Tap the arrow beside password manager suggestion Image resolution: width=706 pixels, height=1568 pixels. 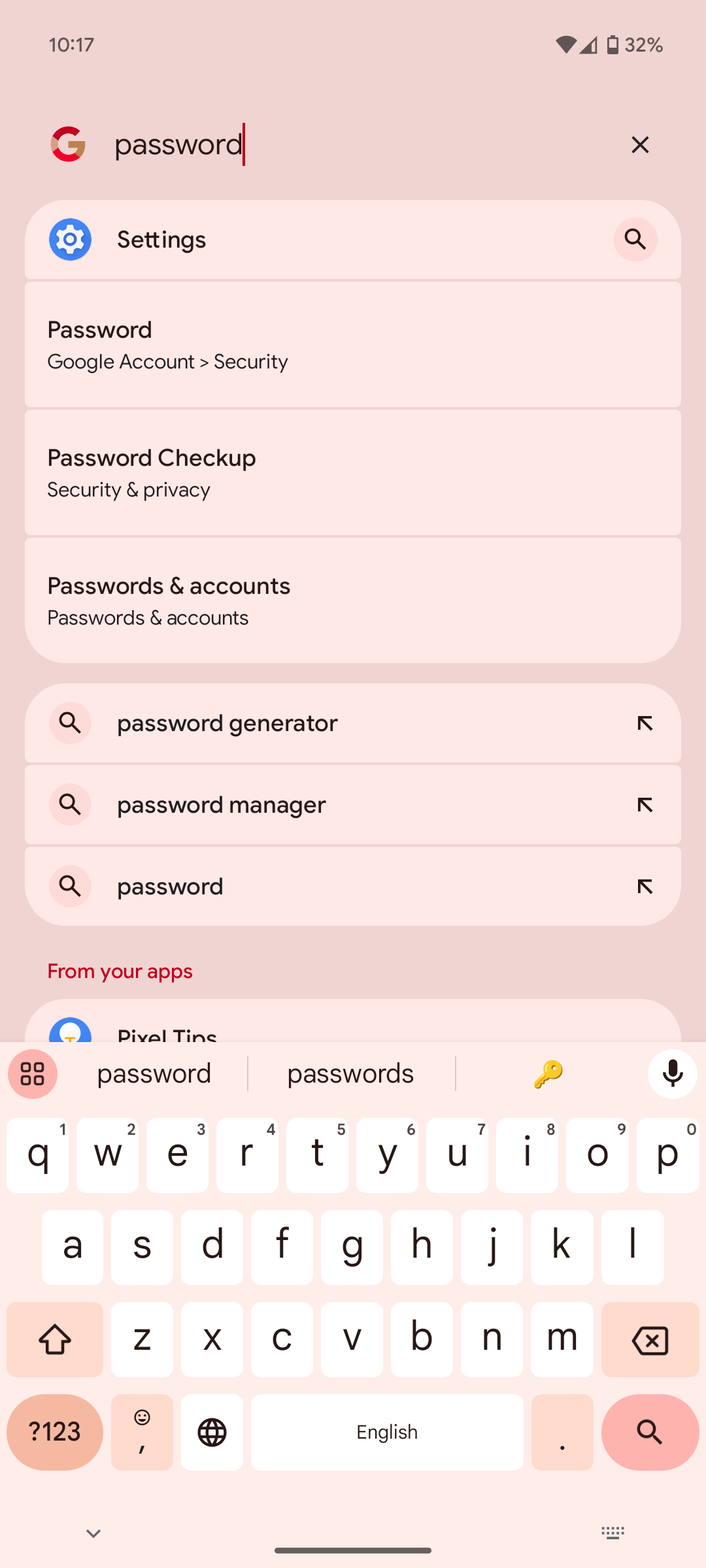[x=645, y=805]
